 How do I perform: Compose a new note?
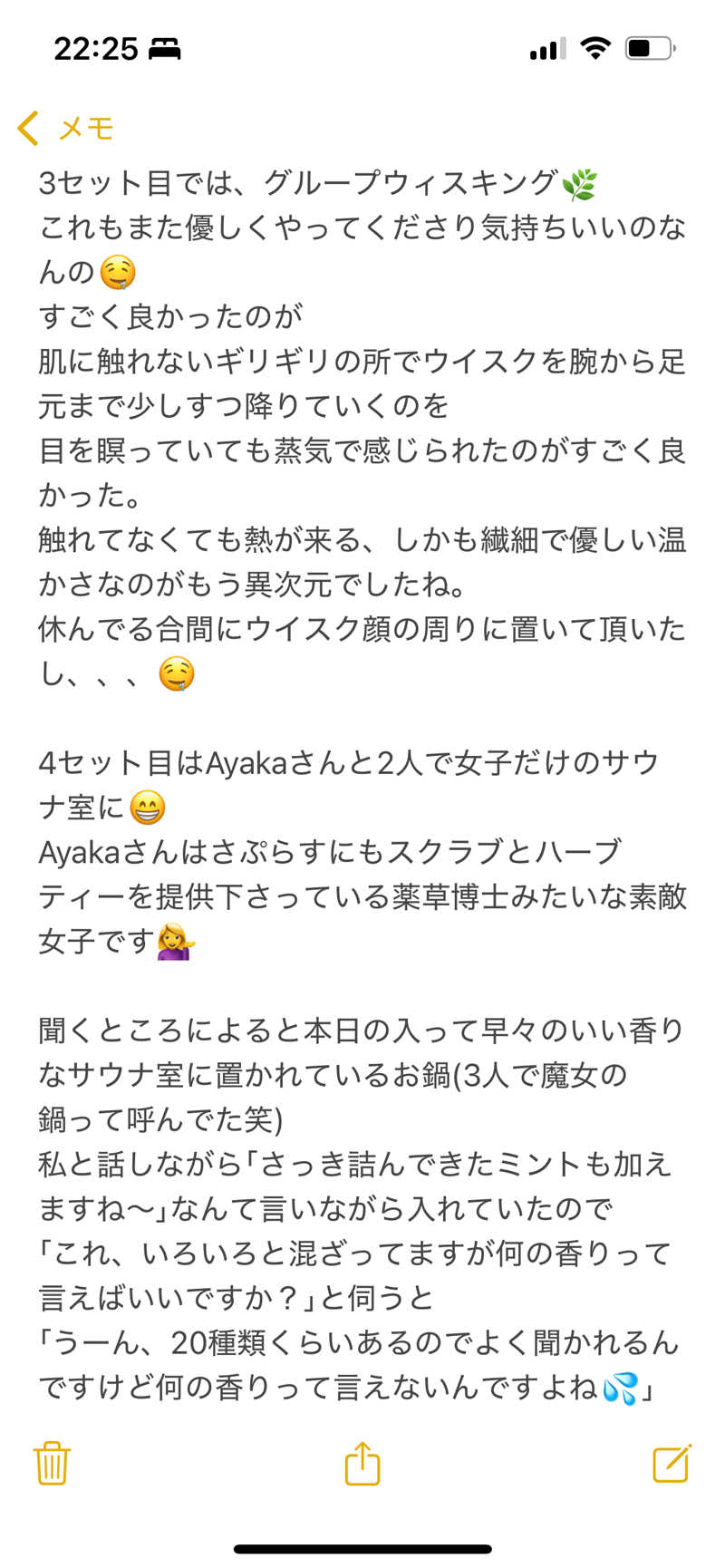coord(672,1463)
